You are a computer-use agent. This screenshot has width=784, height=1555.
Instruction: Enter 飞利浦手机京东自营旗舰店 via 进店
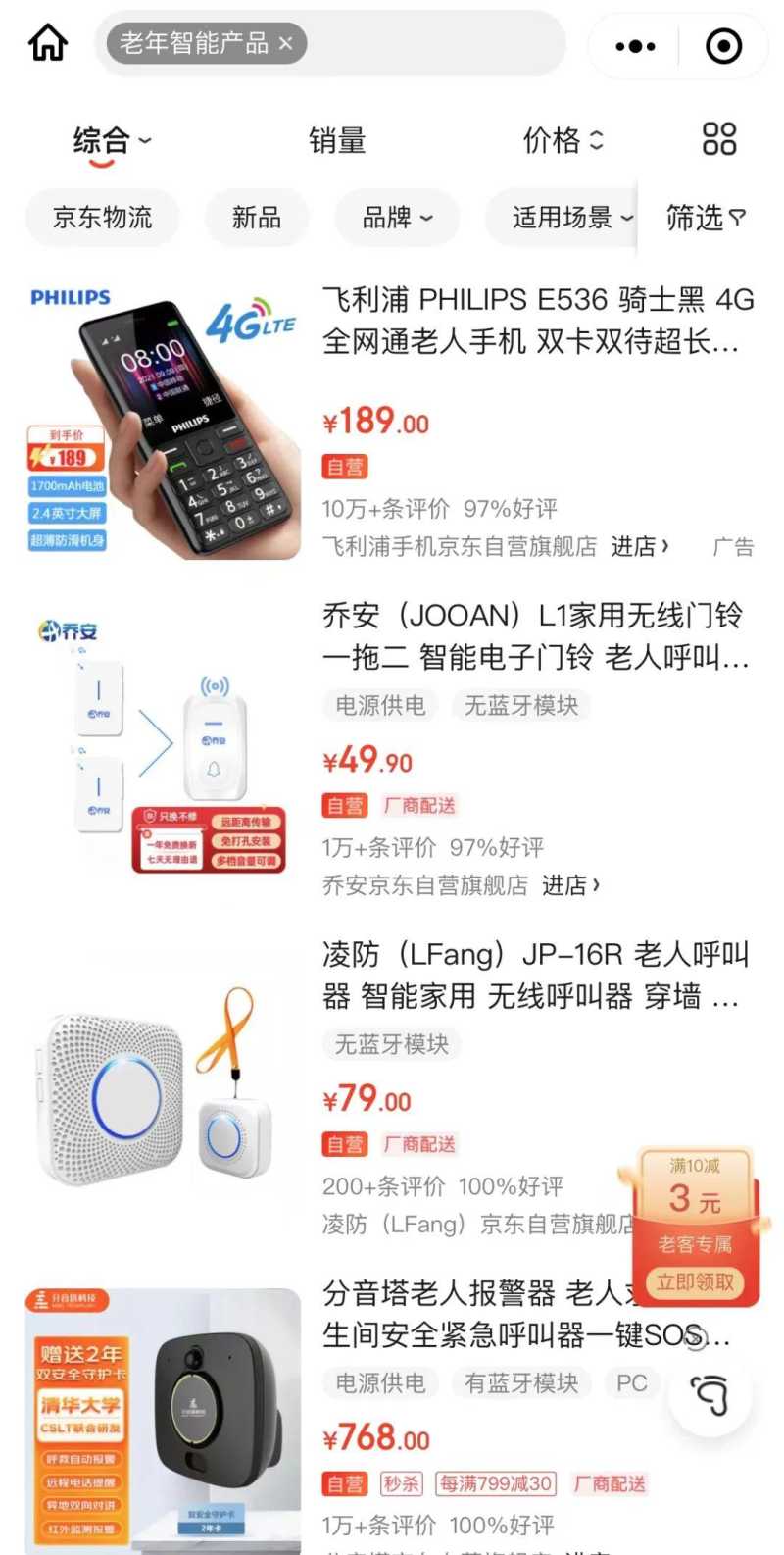640,546
